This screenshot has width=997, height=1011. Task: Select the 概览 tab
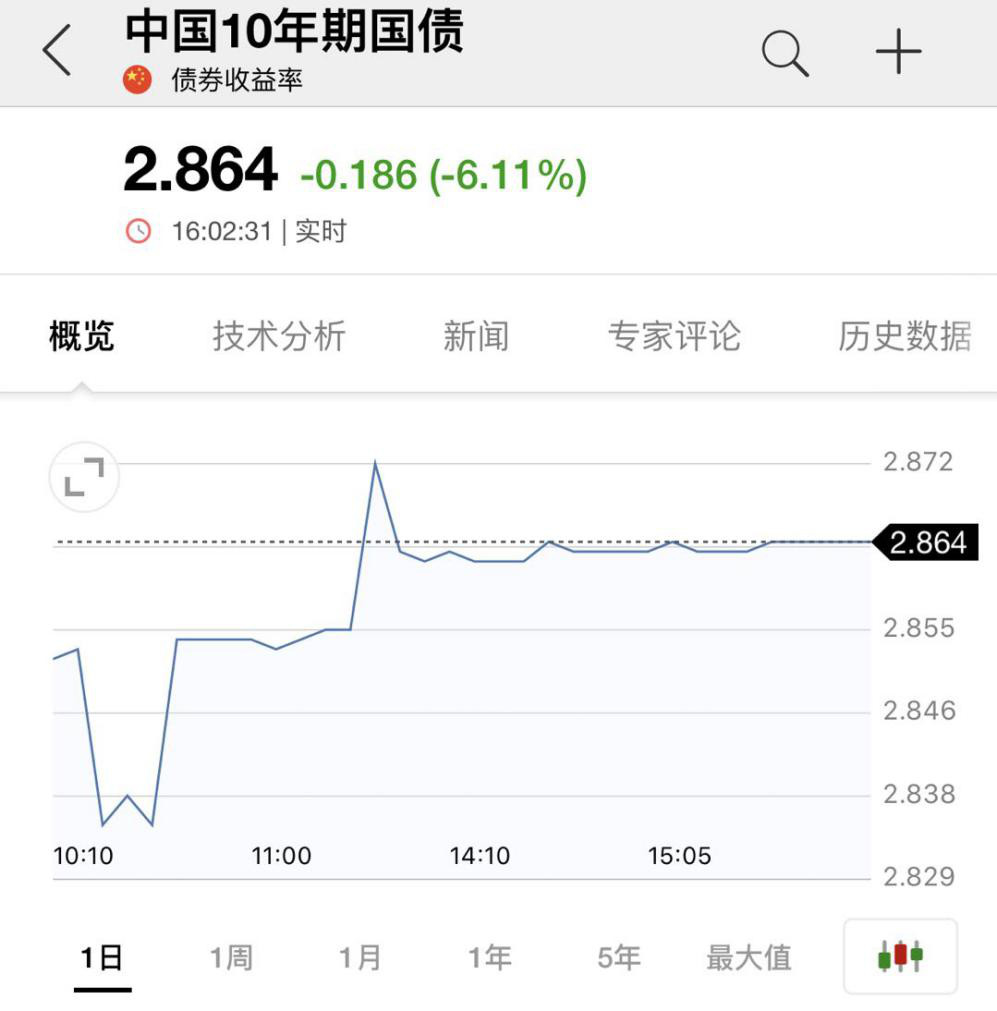click(x=82, y=336)
